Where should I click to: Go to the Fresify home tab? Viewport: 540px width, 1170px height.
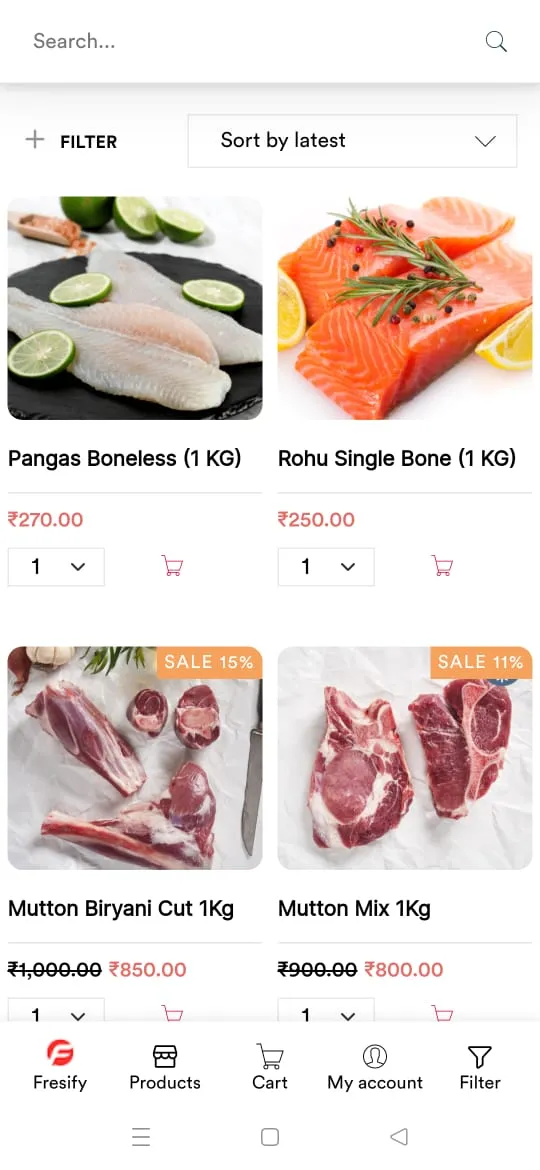[x=60, y=1066]
